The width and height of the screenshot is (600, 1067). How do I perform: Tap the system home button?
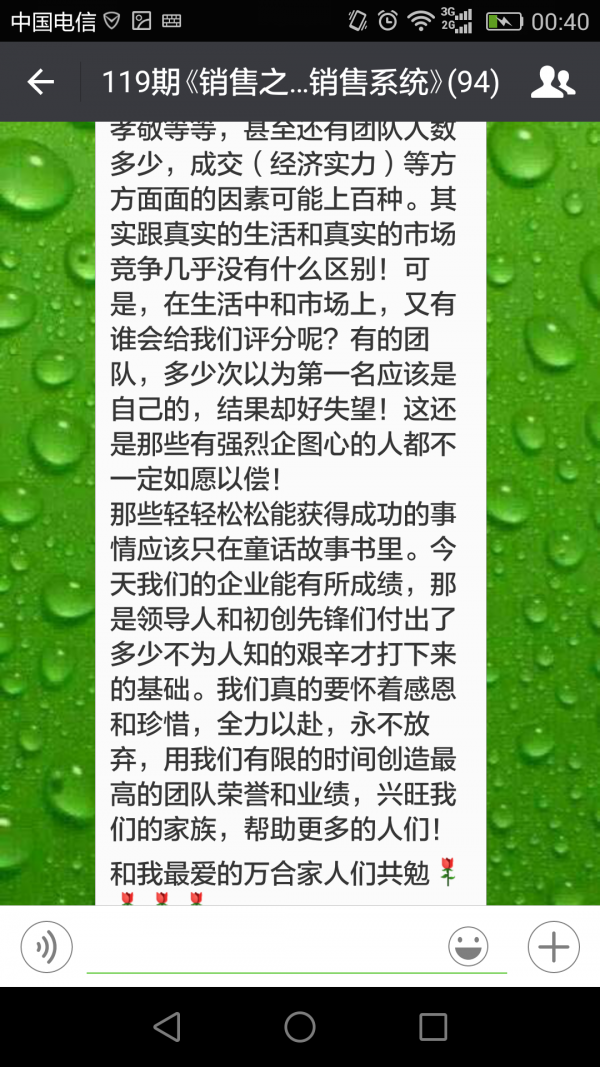pos(300,1027)
